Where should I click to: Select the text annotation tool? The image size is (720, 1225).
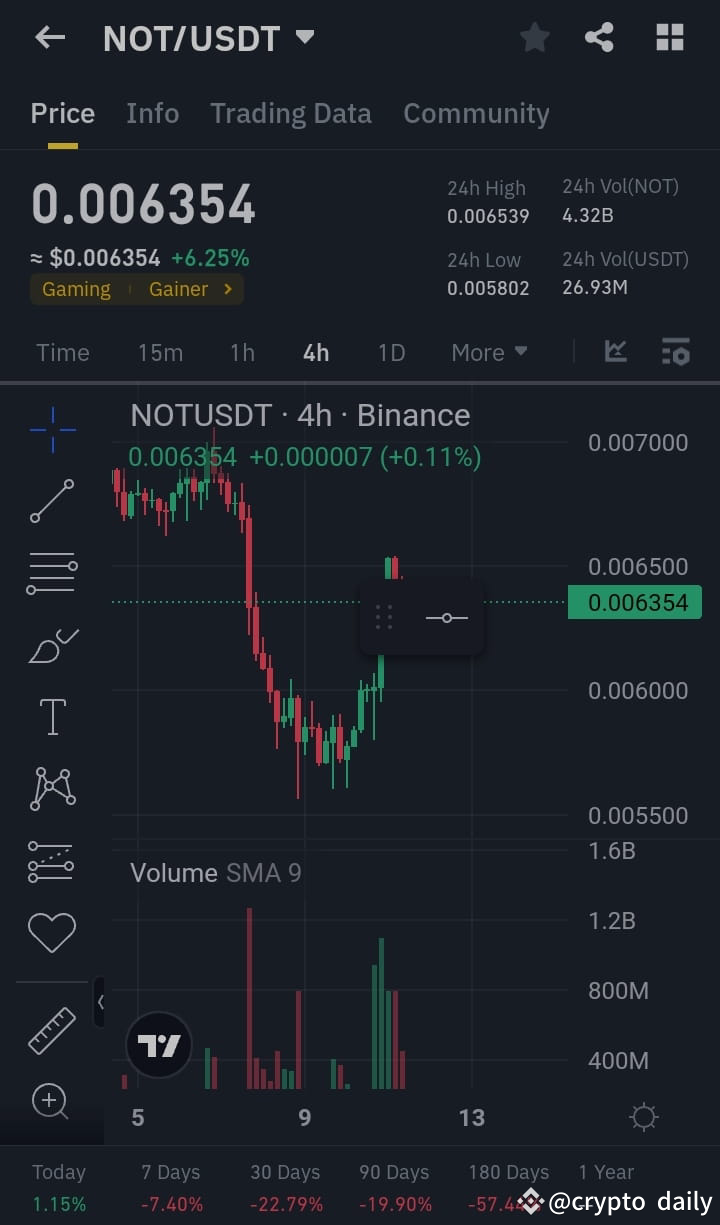click(52, 716)
